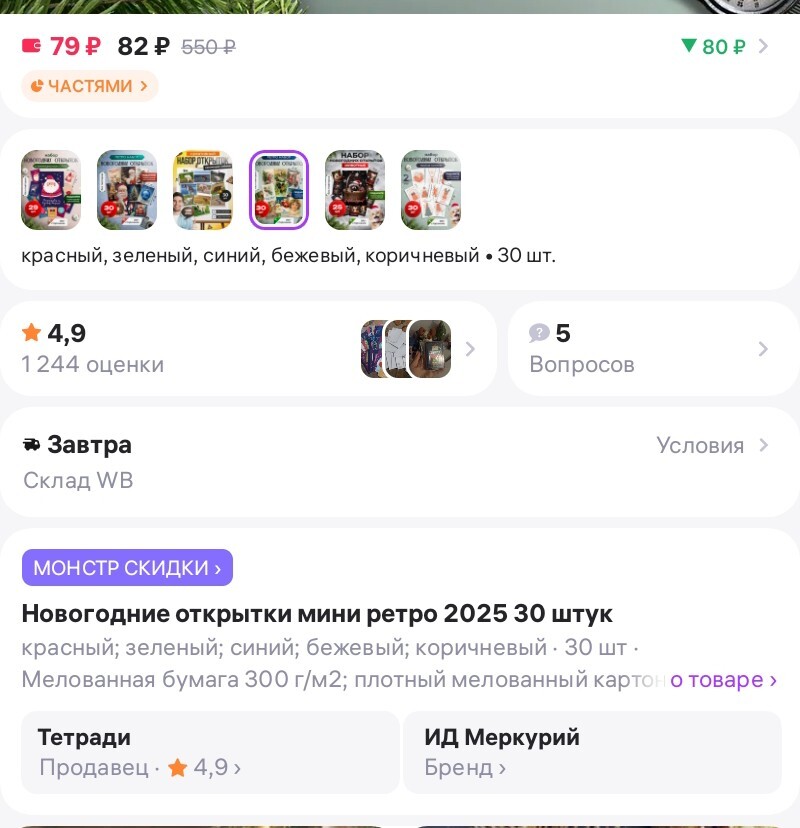
Task: Open the МОНСТР СКИДКИ promo badge
Action: coord(127,567)
